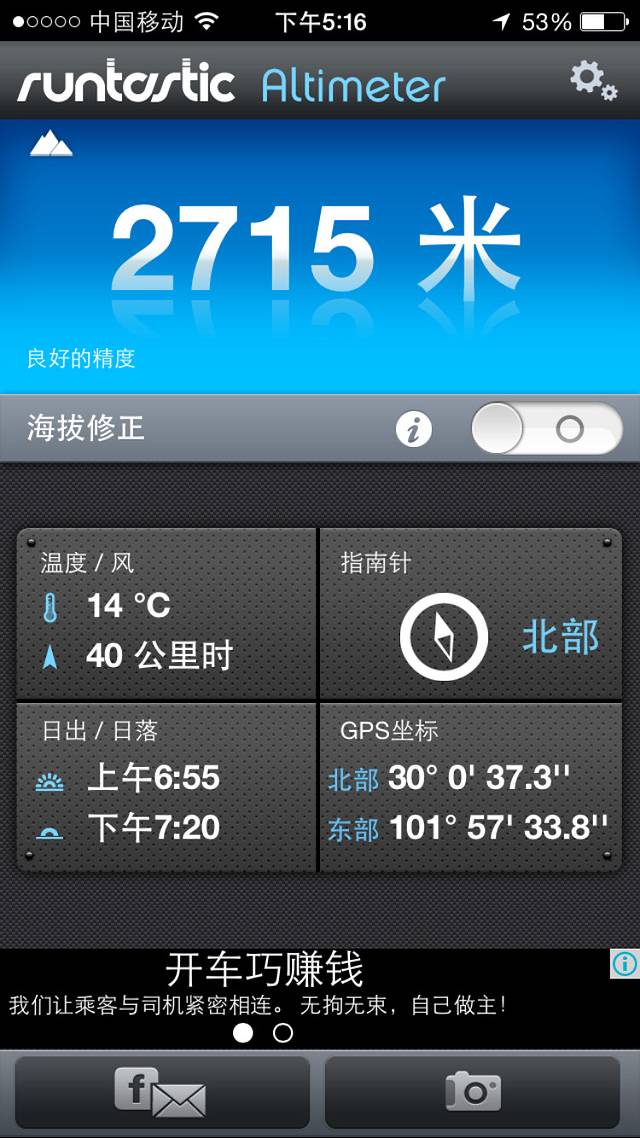
Task: Open the camera button
Action: pyautogui.click(x=472, y=1092)
